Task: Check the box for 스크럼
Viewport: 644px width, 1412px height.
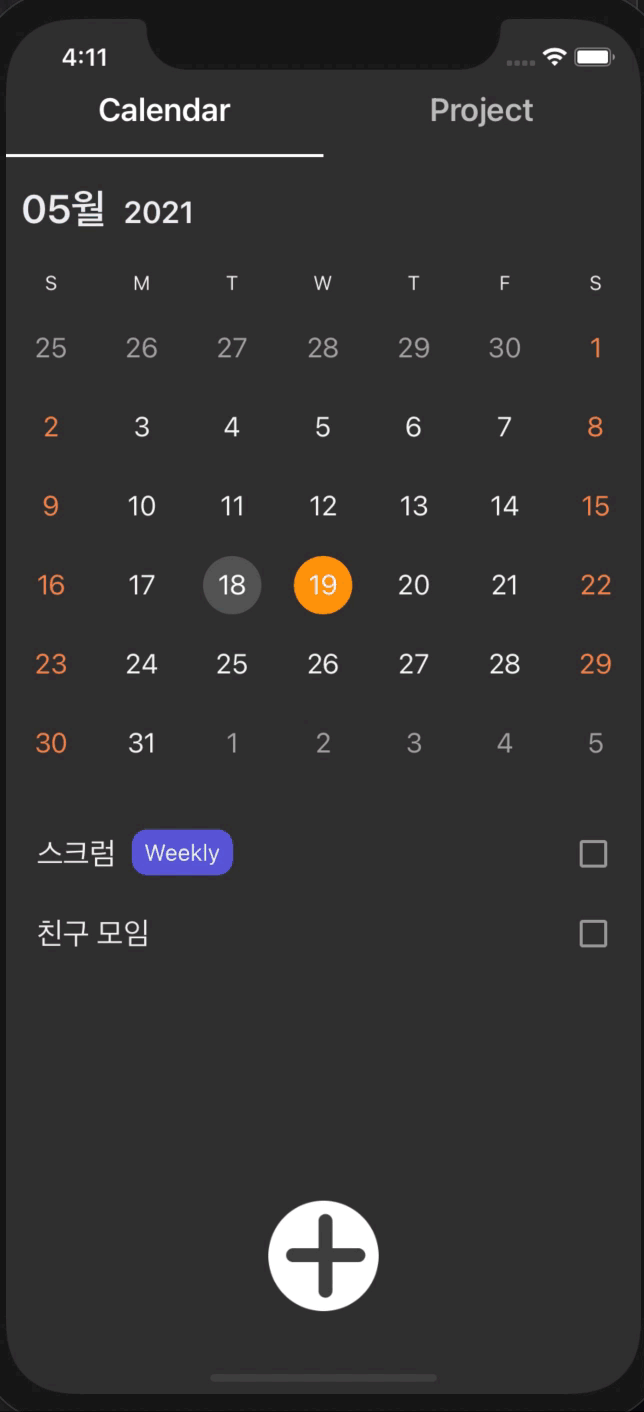Action: pyautogui.click(x=593, y=854)
